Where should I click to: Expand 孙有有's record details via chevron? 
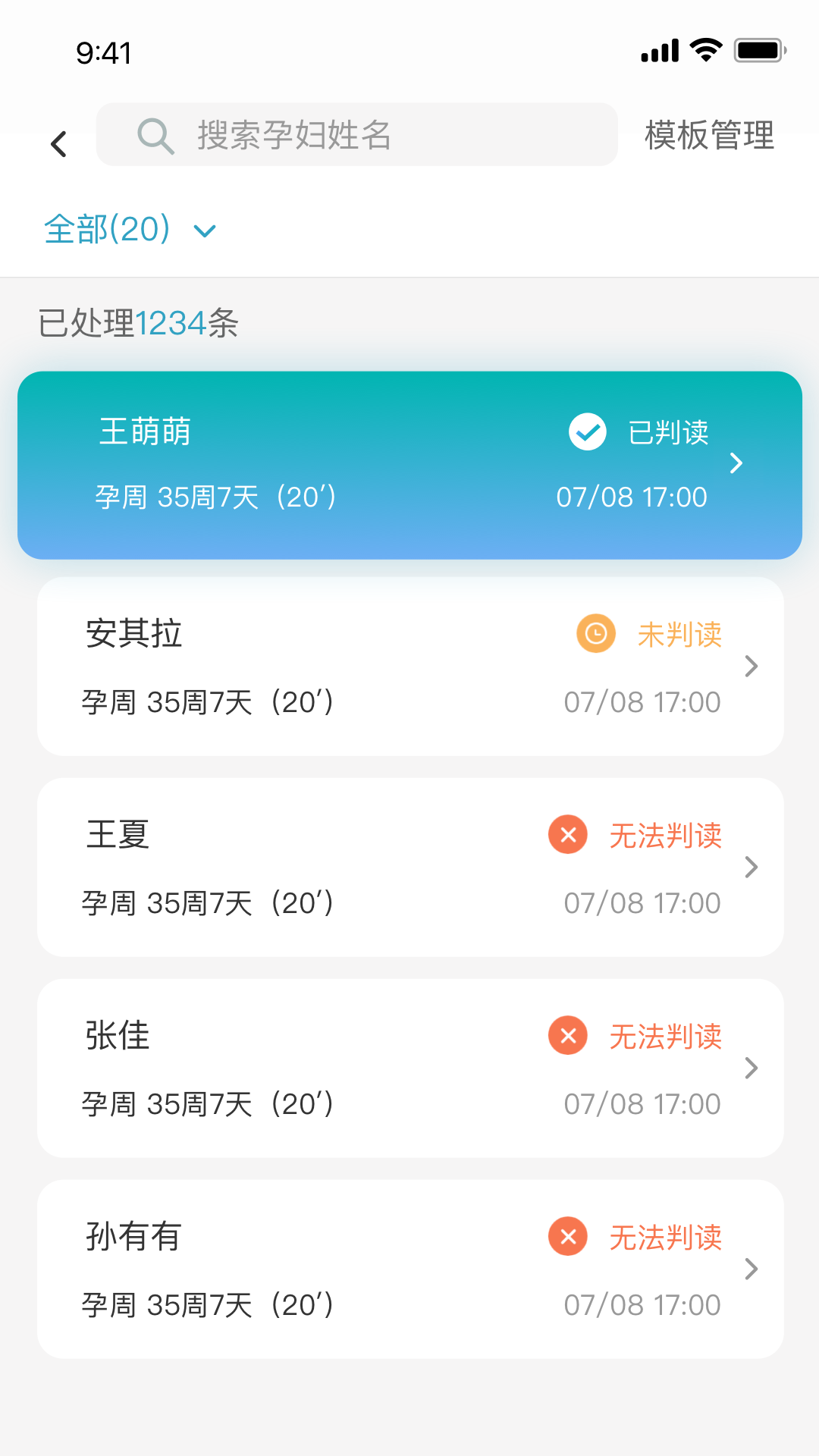[x=752, y=1269]
